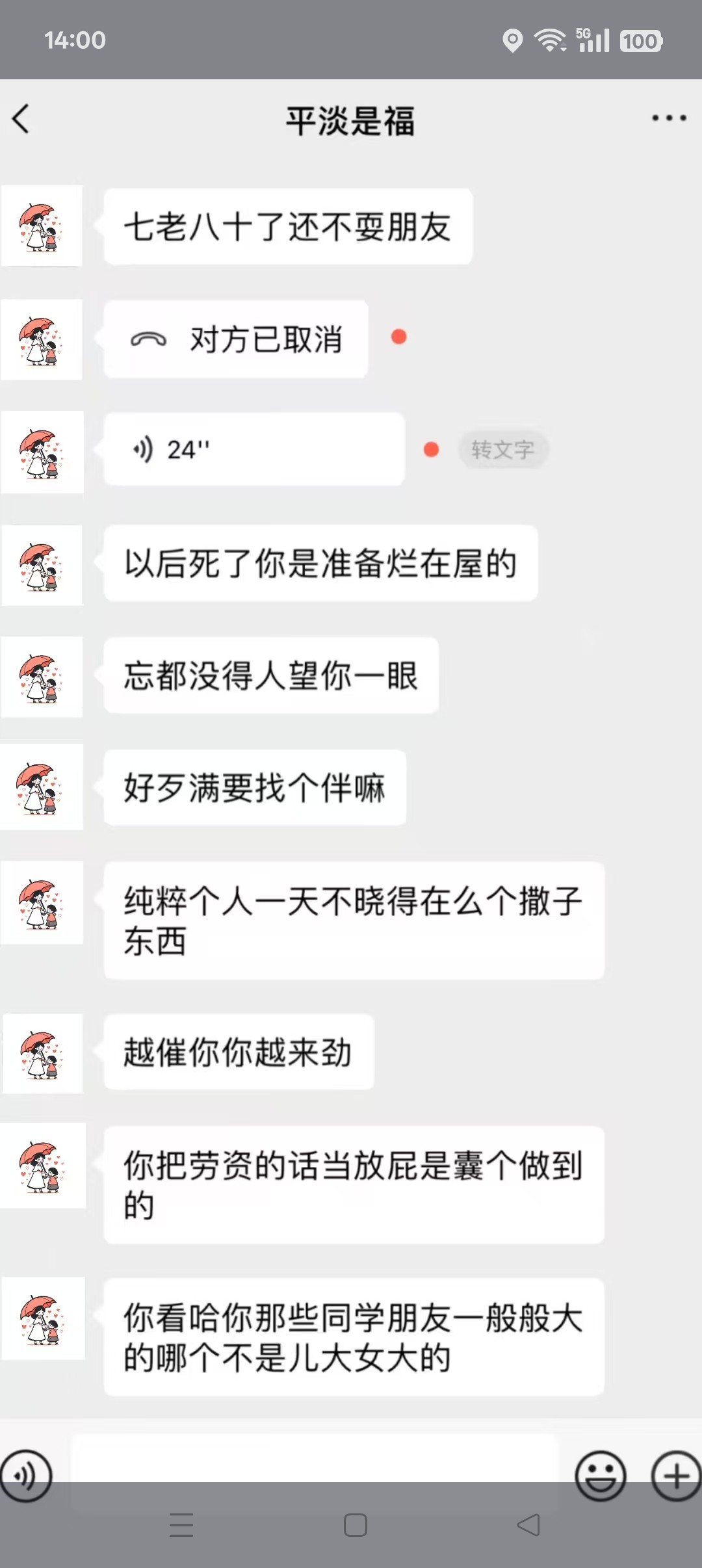Switch to voice input mode
Viewport: 702px width, 1568px height.
click(x=26, y=1476)
